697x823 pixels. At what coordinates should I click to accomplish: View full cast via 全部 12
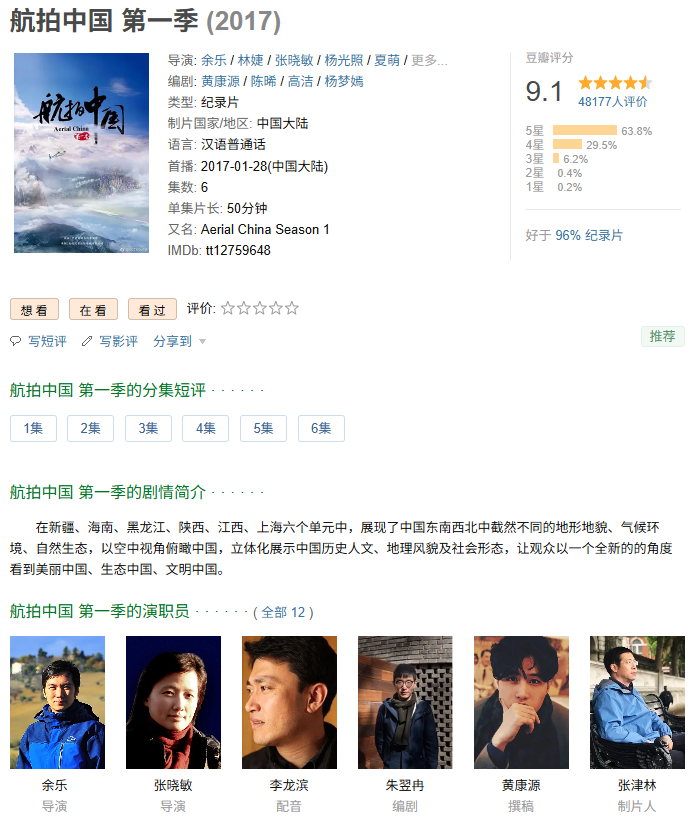coord(287,612)
